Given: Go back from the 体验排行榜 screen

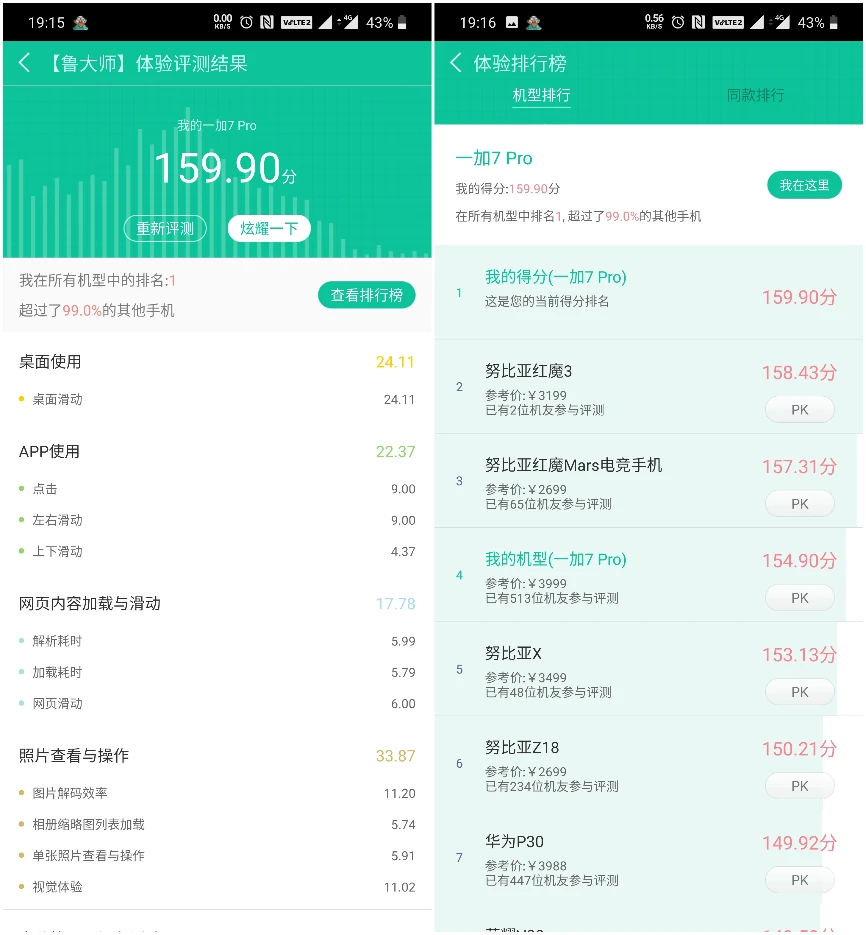Looking at the screenshot, I should click(456, 64).
